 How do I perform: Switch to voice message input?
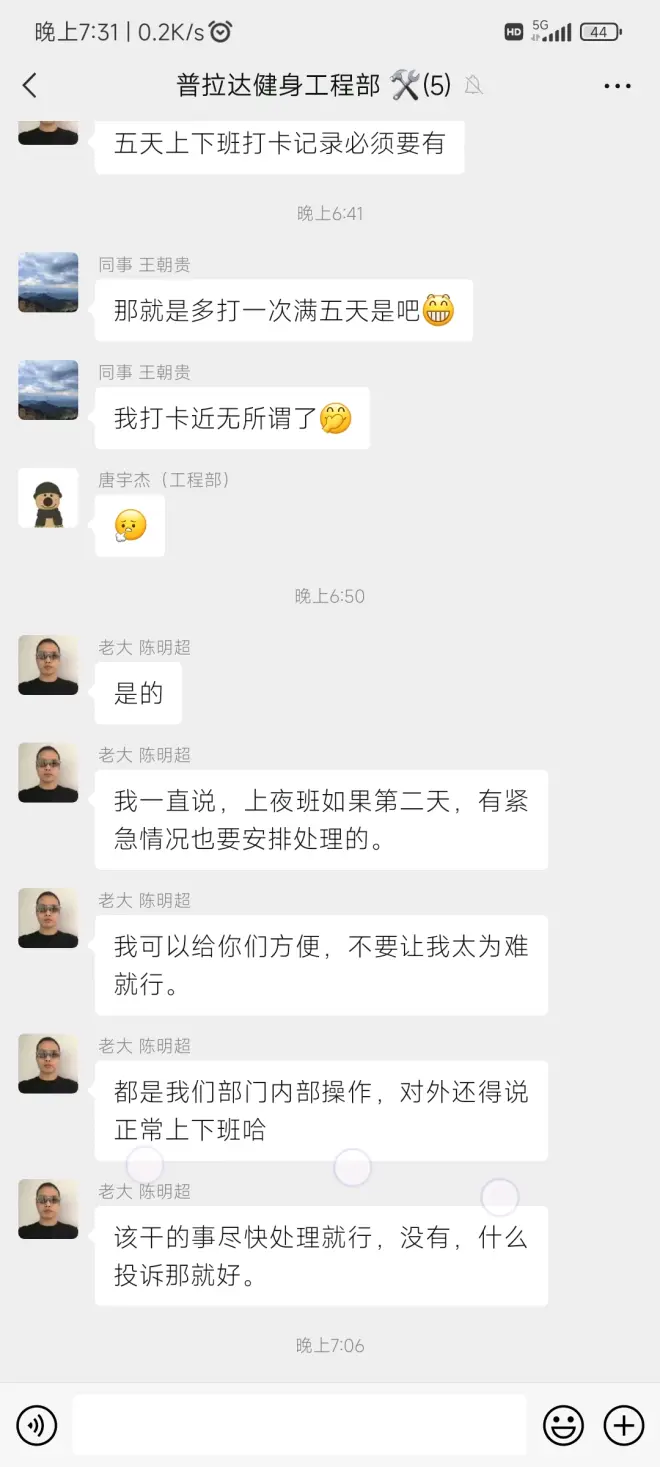pyautogui.click(x=37, y=1425)
